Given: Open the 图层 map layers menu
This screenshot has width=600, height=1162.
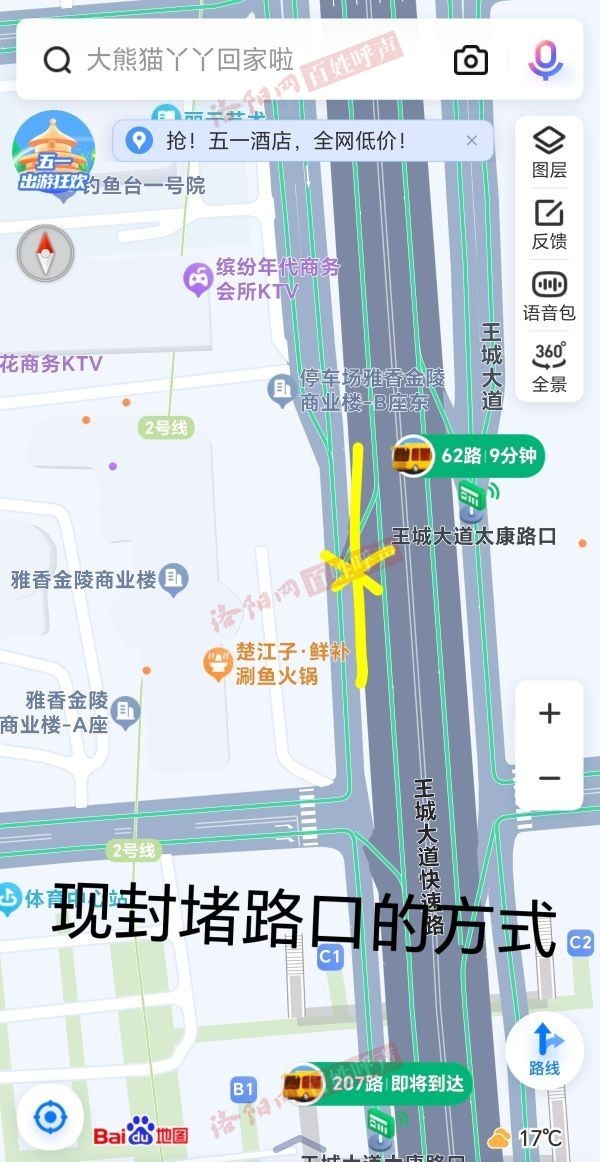Looking at the screenshot, I should coord(550,152).
